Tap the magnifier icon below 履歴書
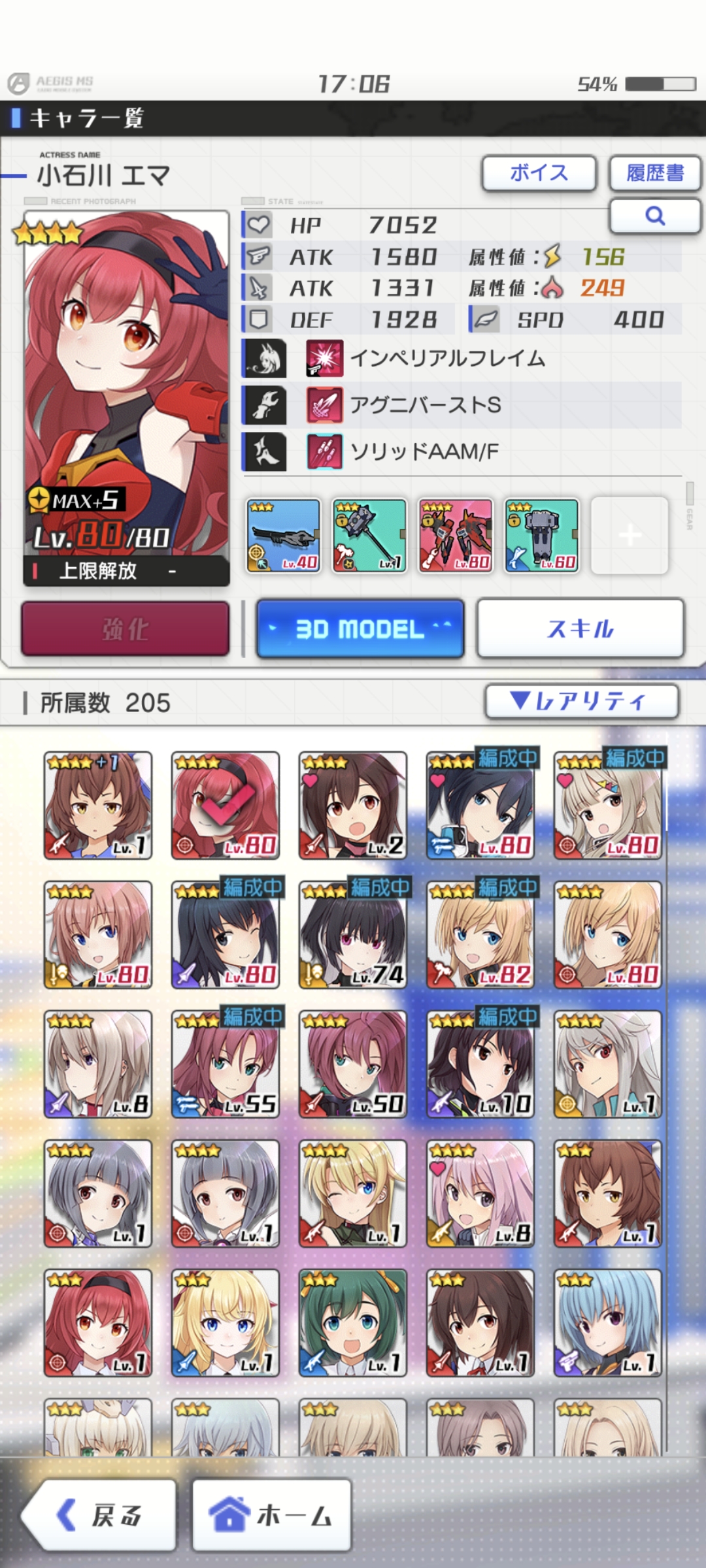 click(655, 216)
